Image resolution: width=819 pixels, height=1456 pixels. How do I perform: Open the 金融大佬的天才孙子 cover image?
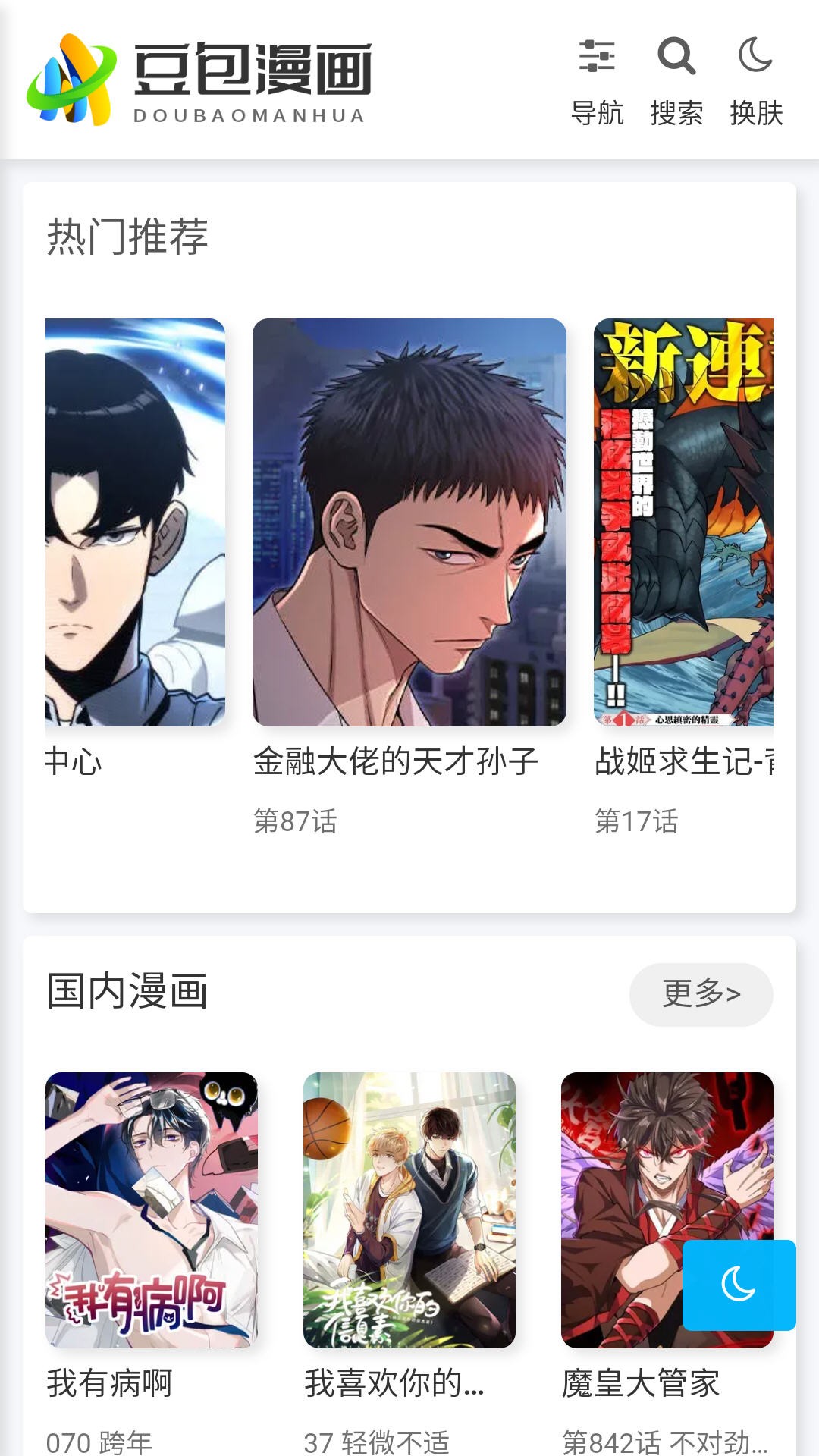408,523
